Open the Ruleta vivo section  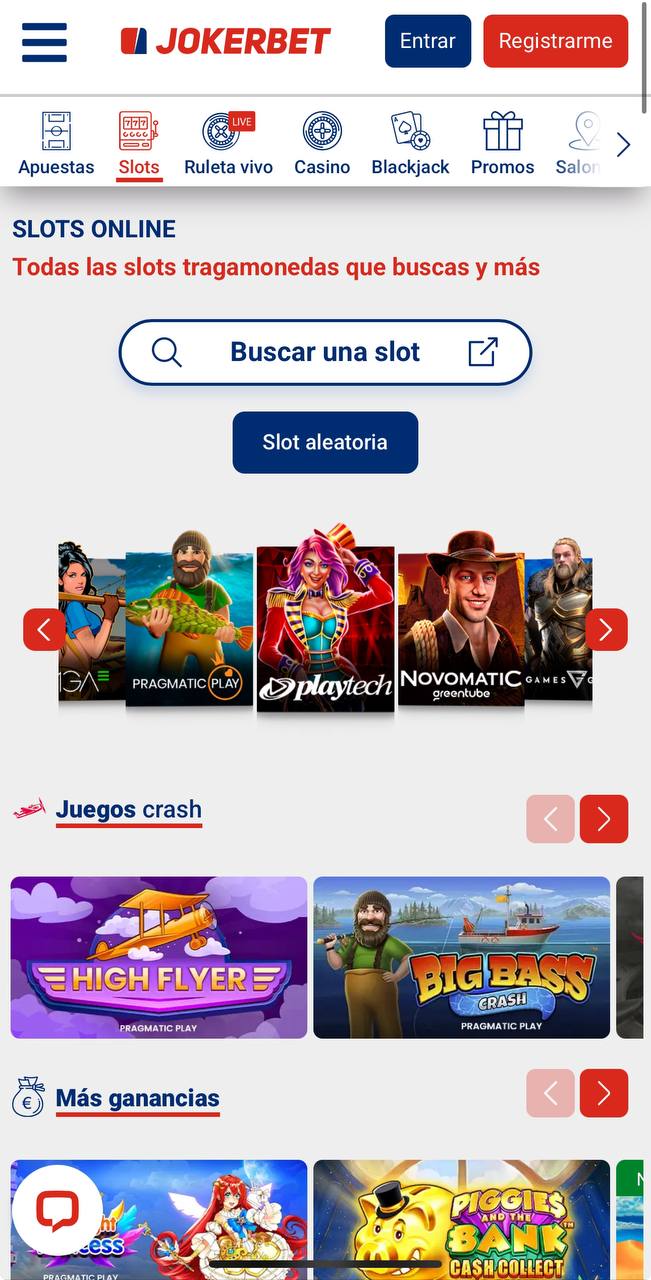coord(228,145)
